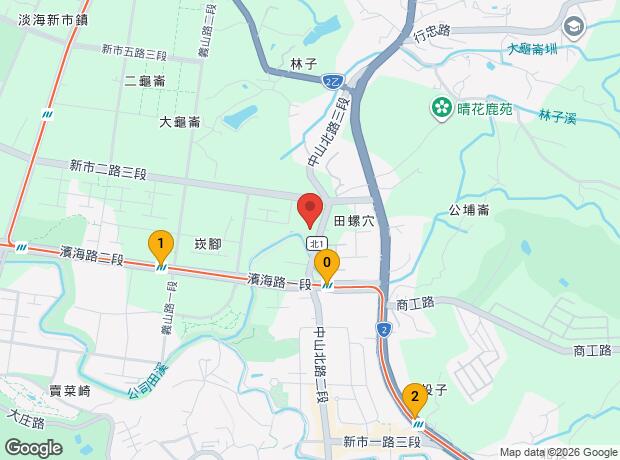Open the 晴花鹿苑 place marker
Viewport: 620px width, 460px height.
coord(441,109)
